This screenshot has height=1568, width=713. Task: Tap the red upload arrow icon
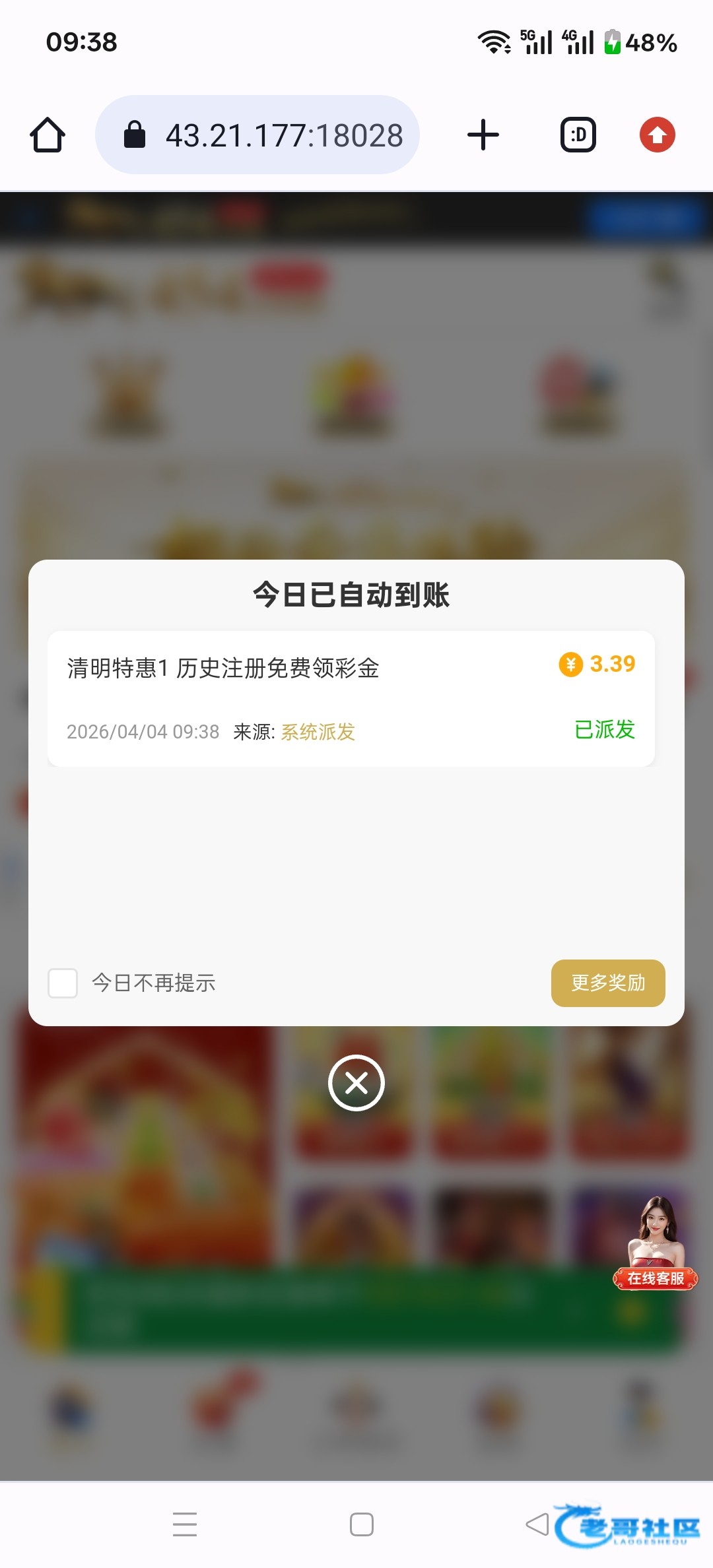click(657, 135)
